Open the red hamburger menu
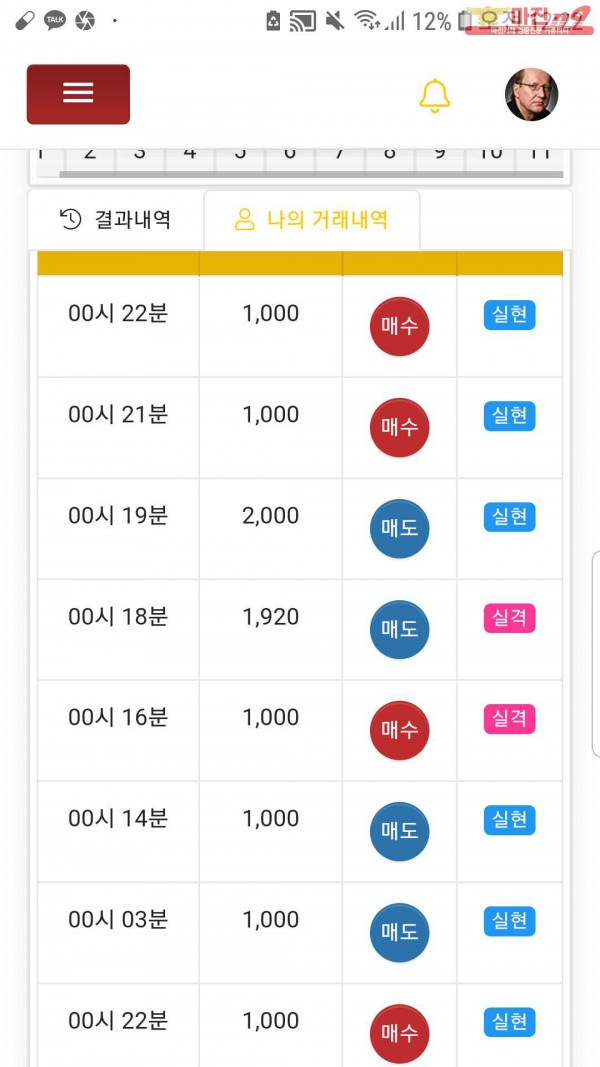Screen dimensions: 600x1067 coord(78,94)
